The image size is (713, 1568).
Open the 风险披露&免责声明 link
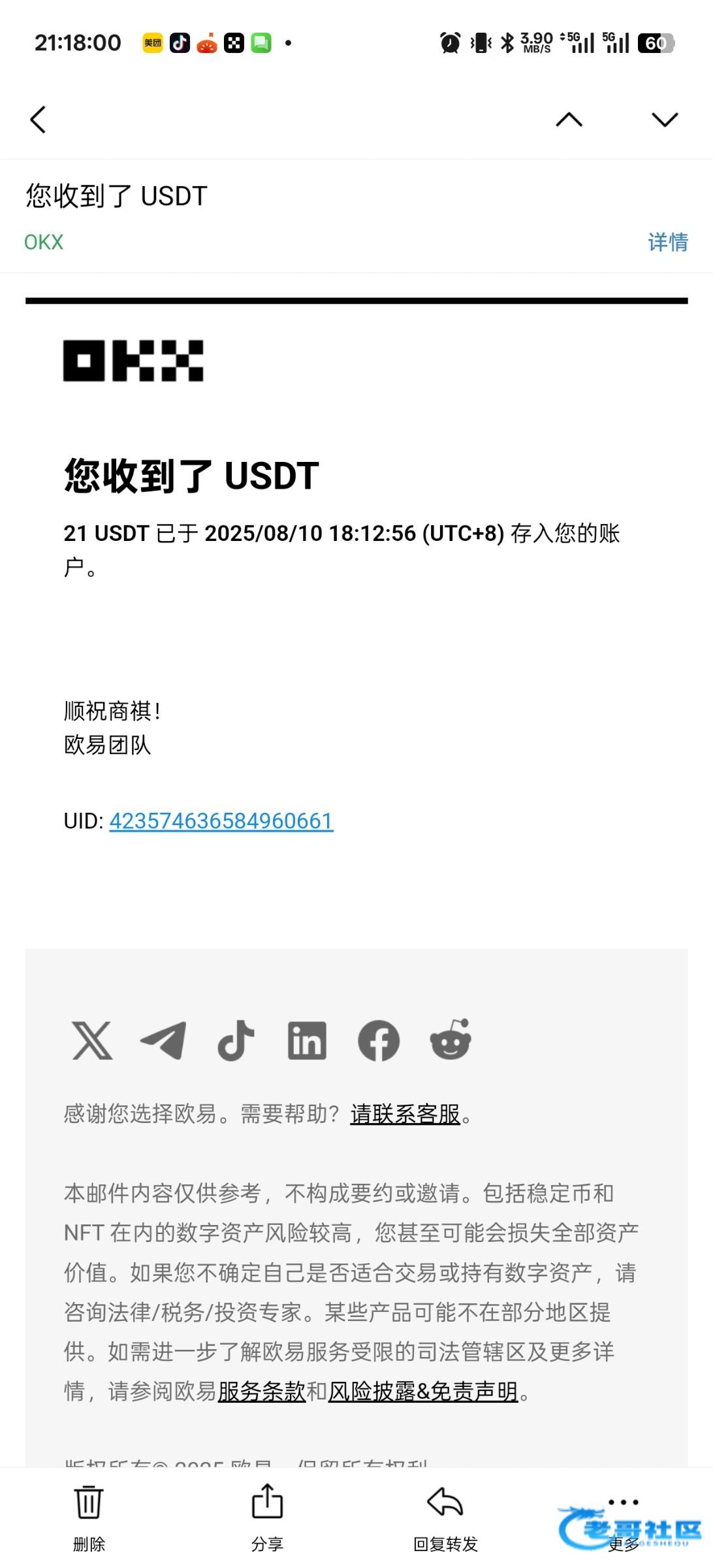(423, 1392)
